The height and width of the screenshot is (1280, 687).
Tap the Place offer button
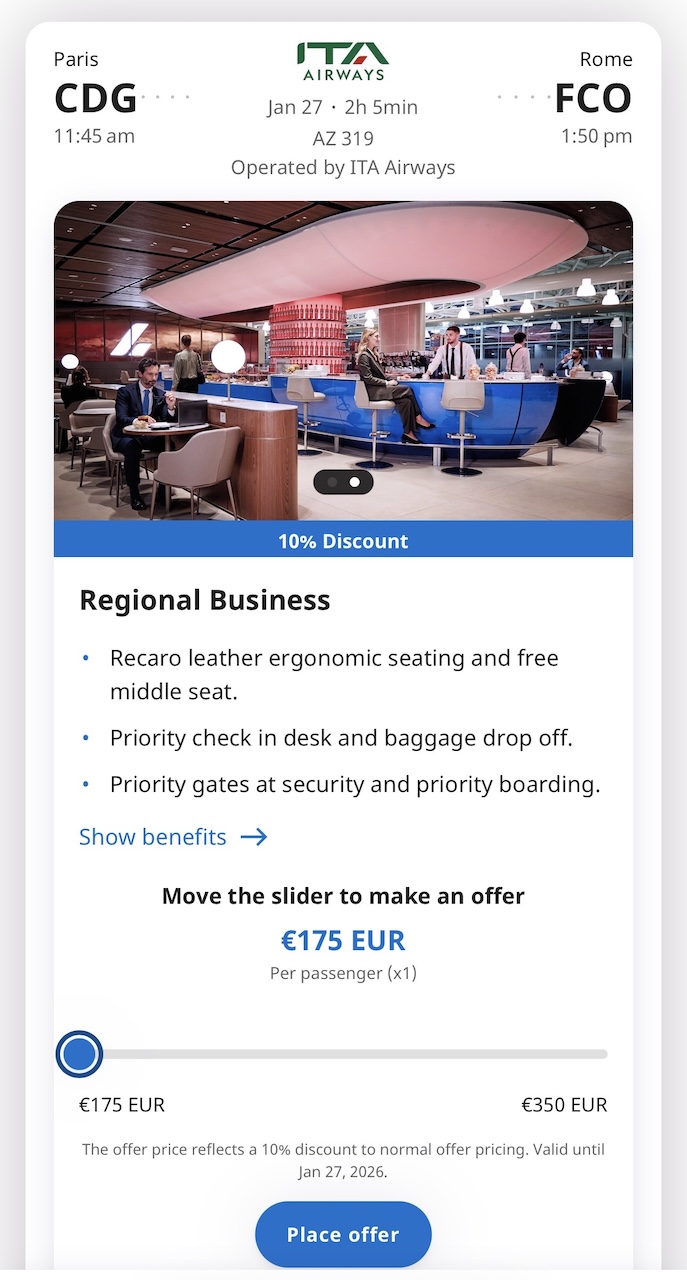[x=343, y=1235]
